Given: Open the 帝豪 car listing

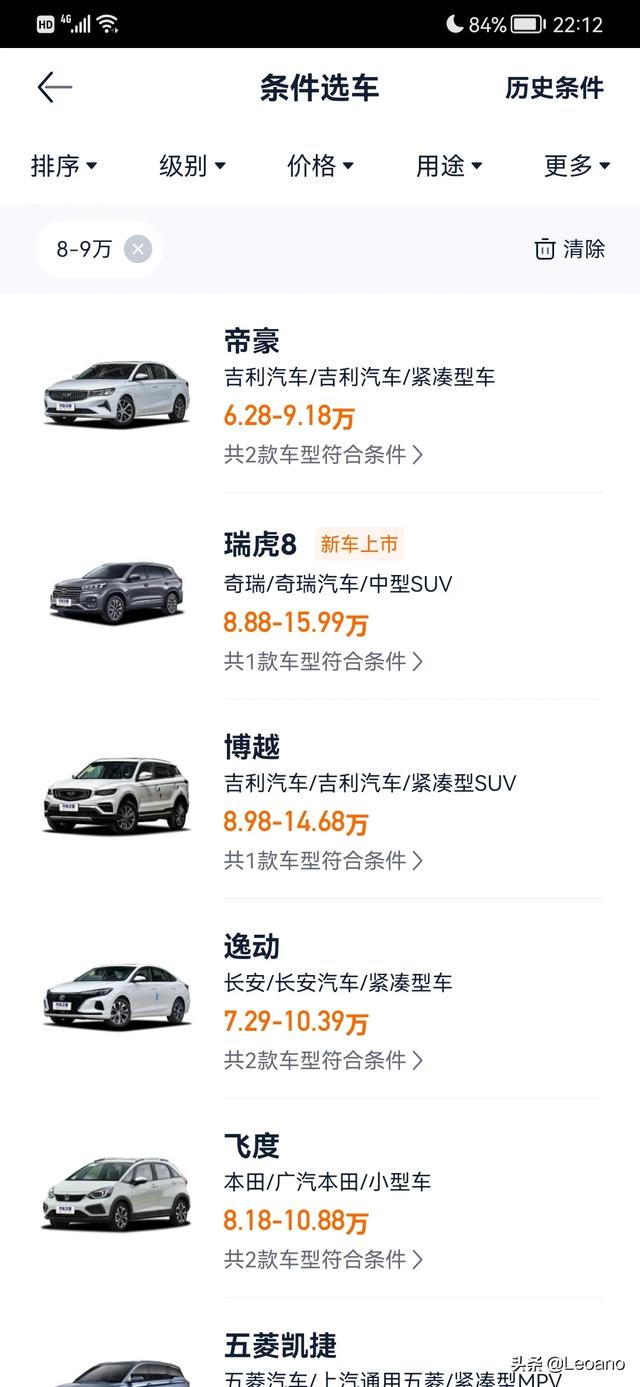Looking at the screenshot, I should [x=320, y=396].
